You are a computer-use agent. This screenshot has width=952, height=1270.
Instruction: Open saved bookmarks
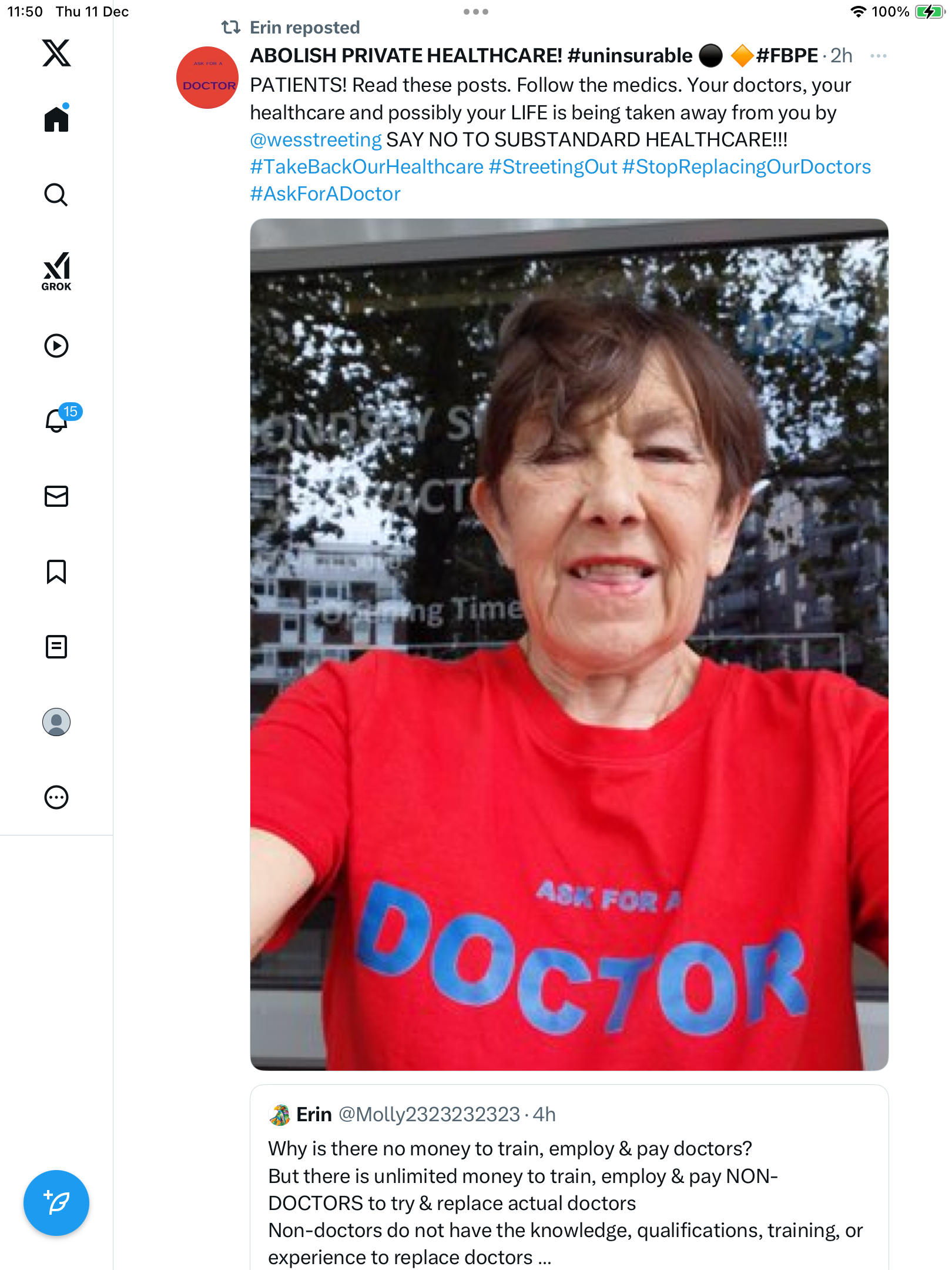click(56, 571)
